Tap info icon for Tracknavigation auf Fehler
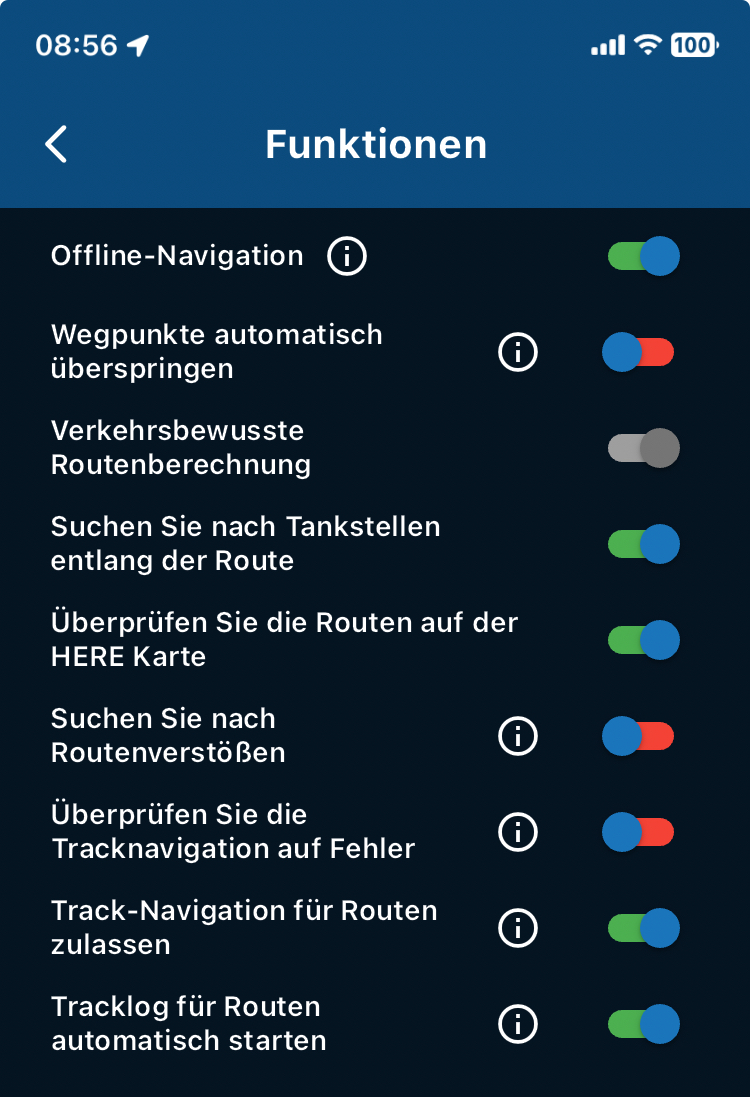750x1097 pixels. (x=518, y=832)
